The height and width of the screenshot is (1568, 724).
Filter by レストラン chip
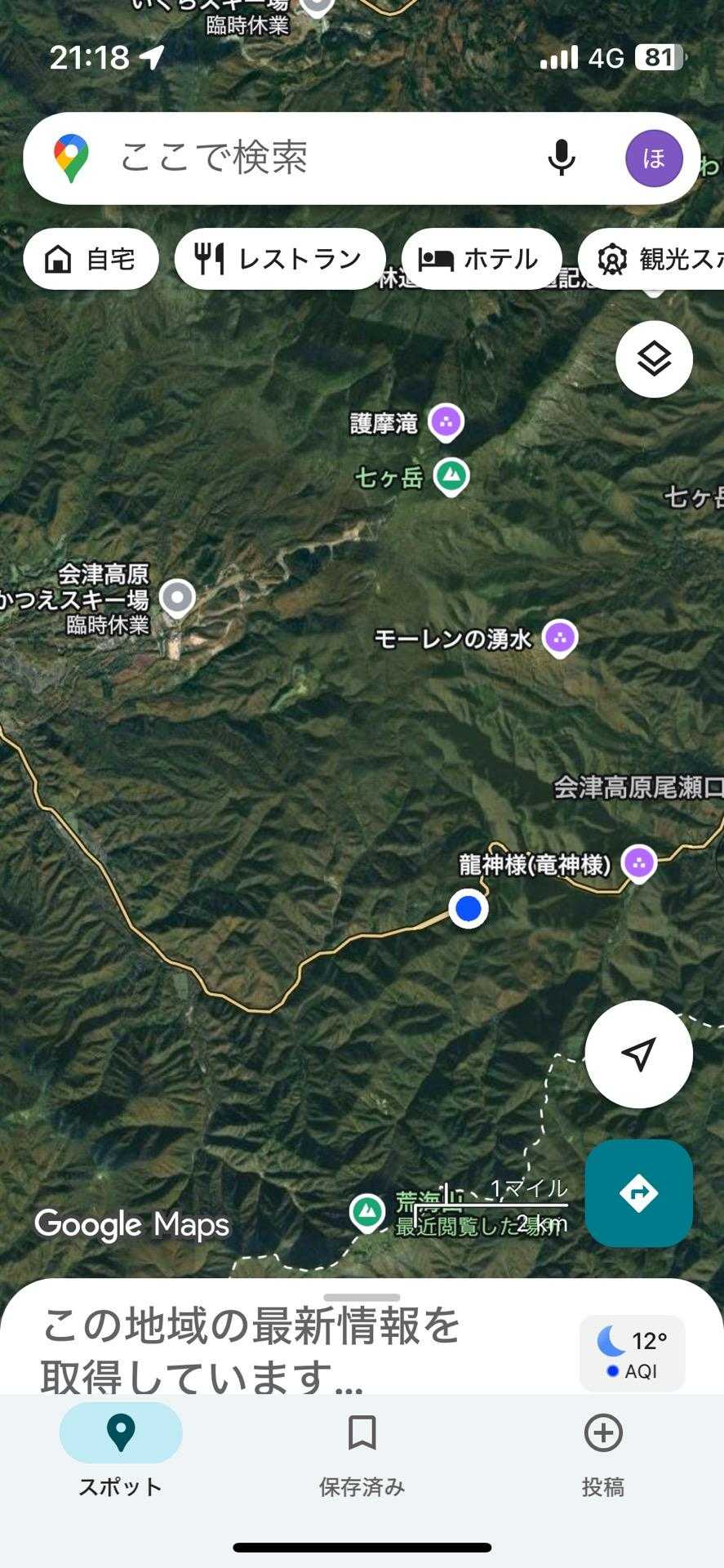280,260
